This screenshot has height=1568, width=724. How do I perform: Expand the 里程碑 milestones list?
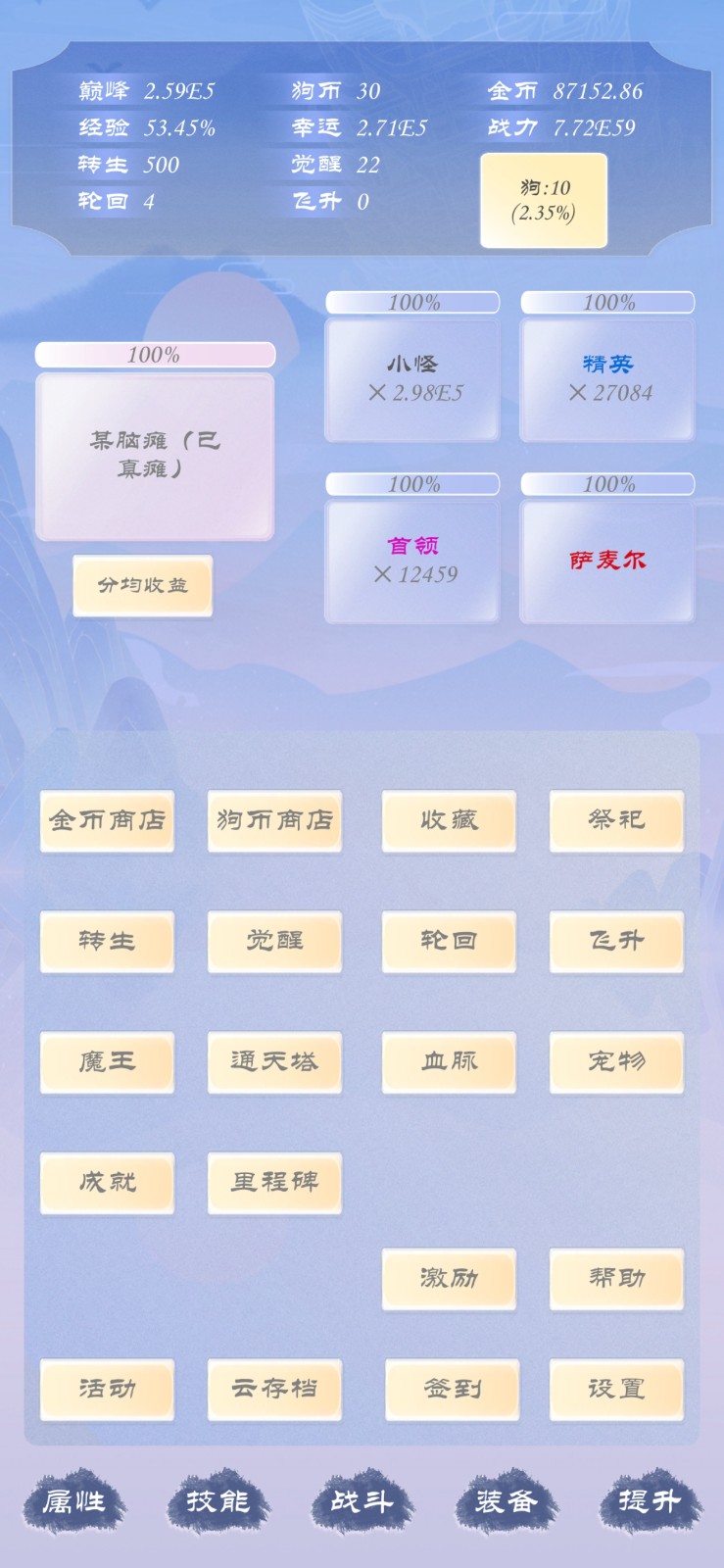274,1182
